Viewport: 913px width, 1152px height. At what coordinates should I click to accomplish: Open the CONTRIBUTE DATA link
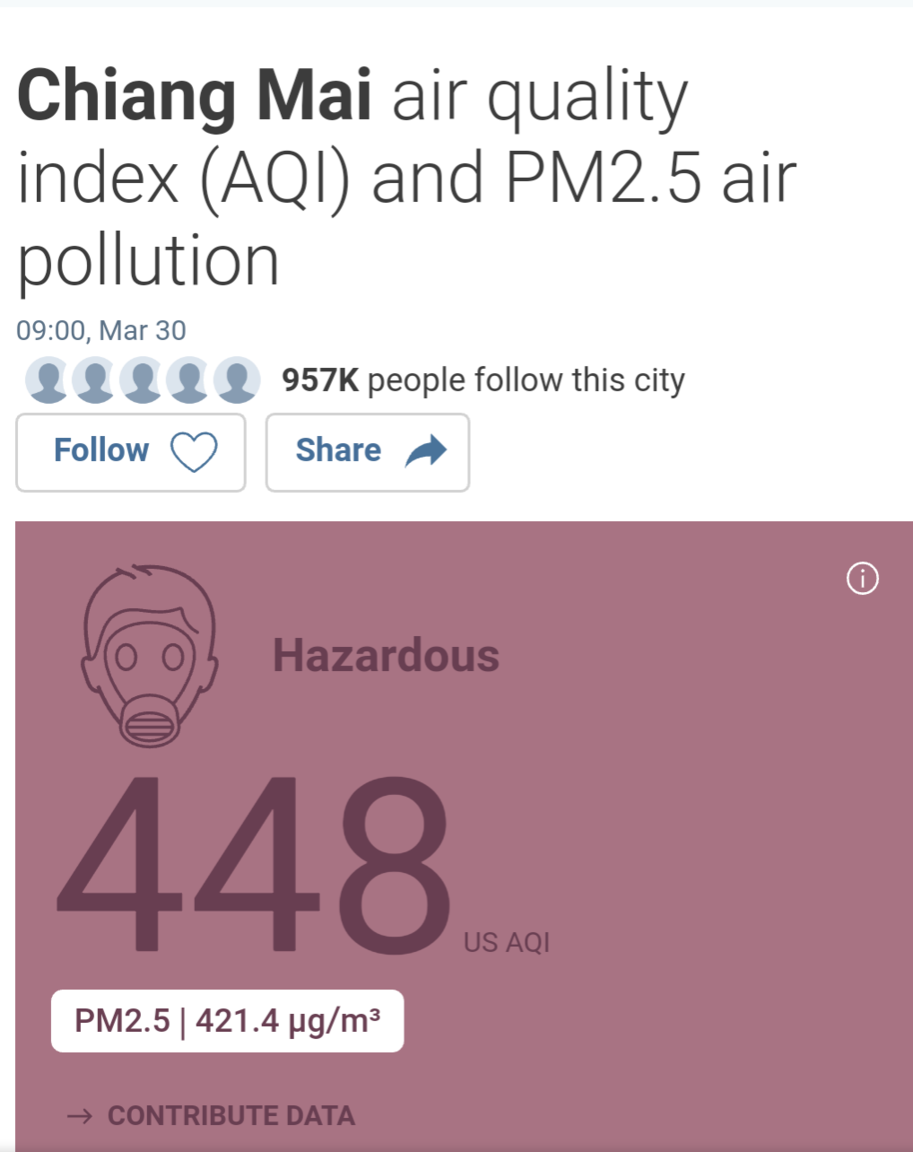[x=230, y=1115]
